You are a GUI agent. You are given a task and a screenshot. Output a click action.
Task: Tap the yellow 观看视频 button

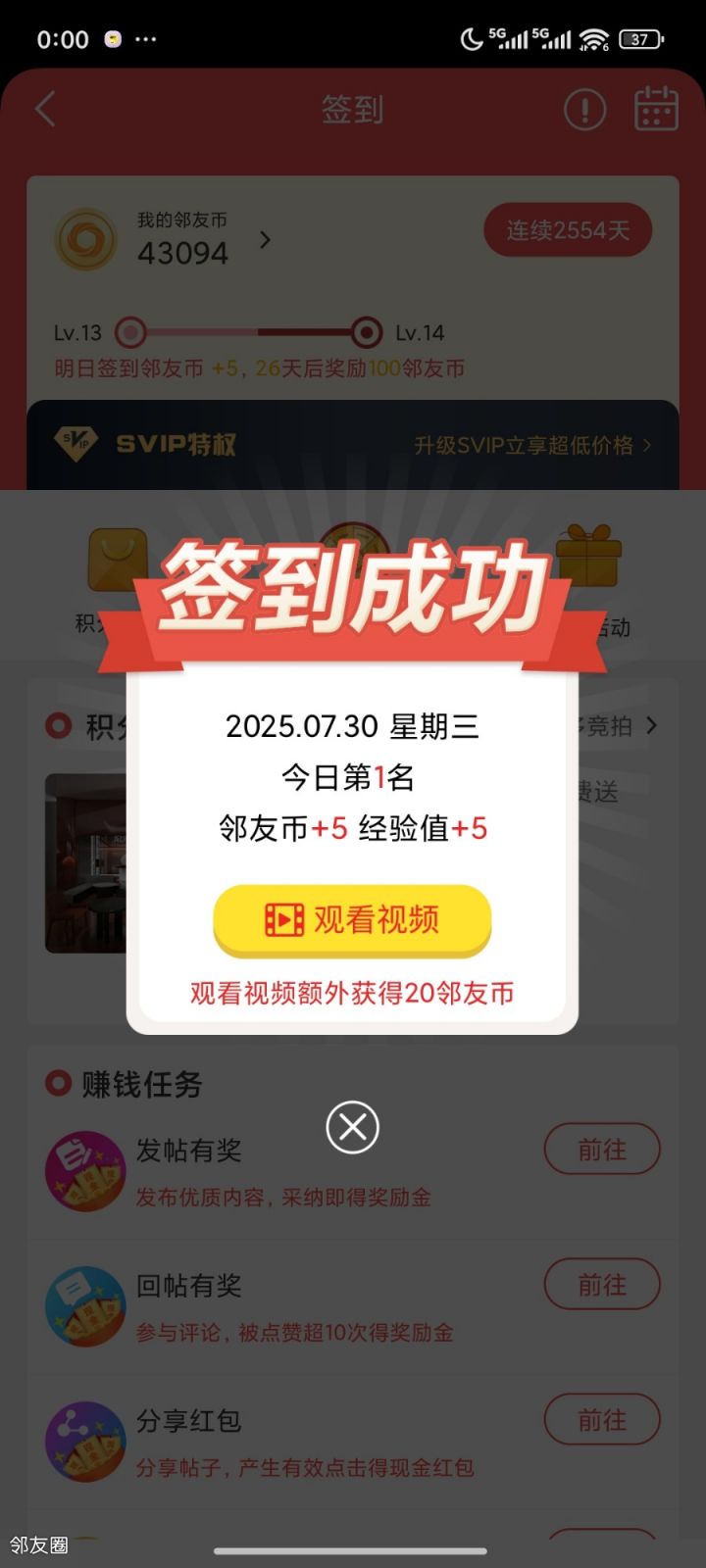click(352, 920)
